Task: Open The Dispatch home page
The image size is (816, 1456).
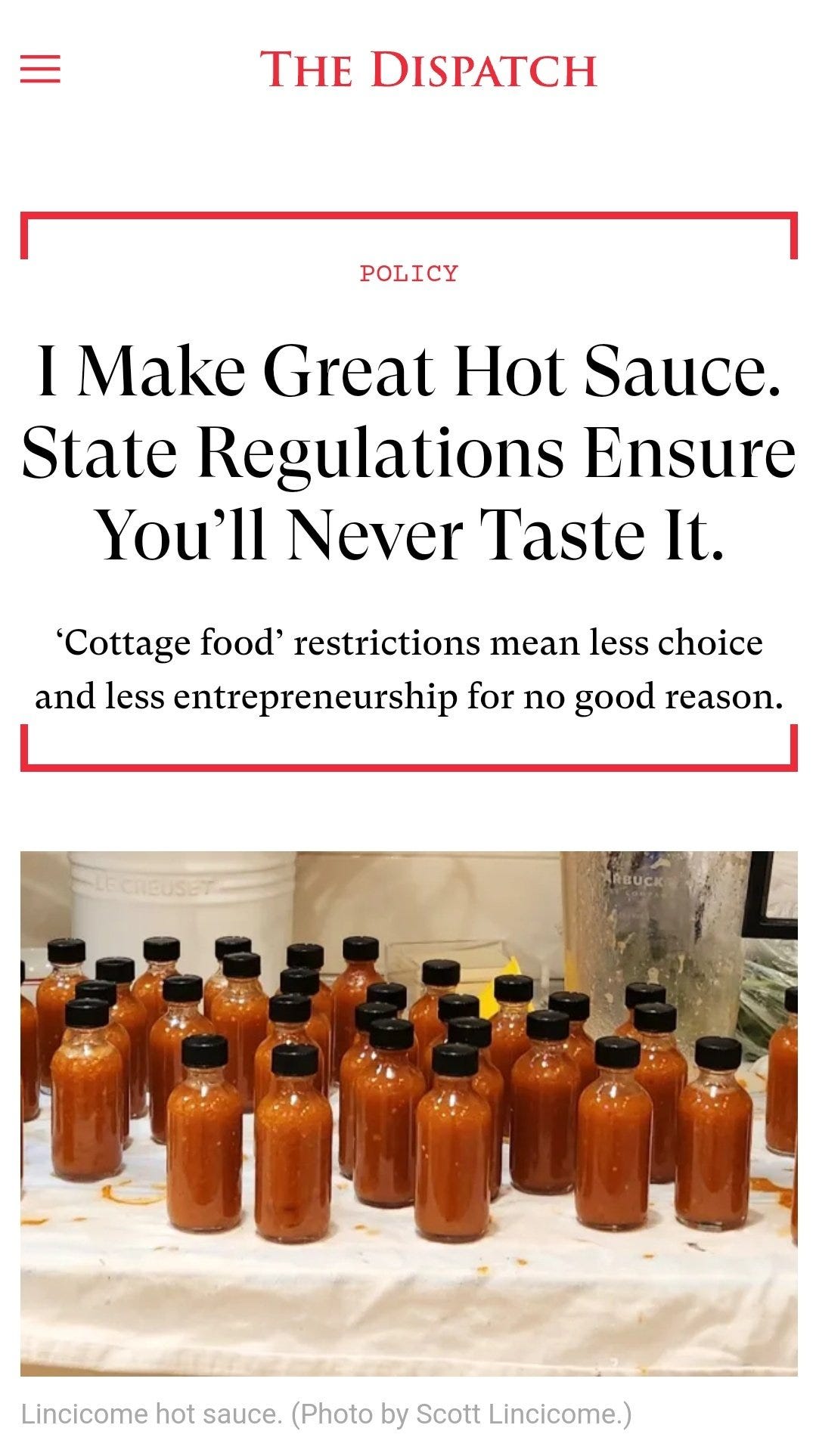Action: [x=428, y=70]
